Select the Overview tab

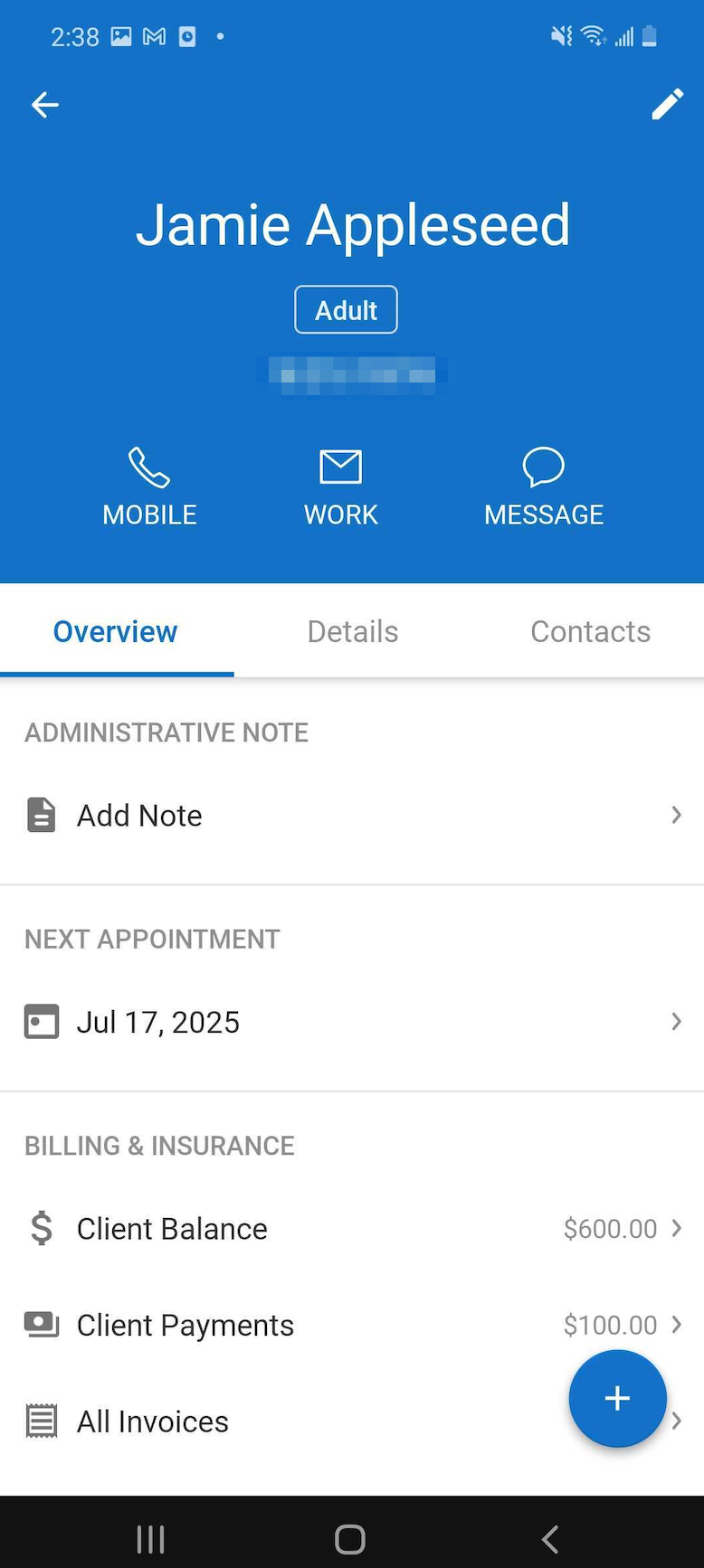pos(116,631)
